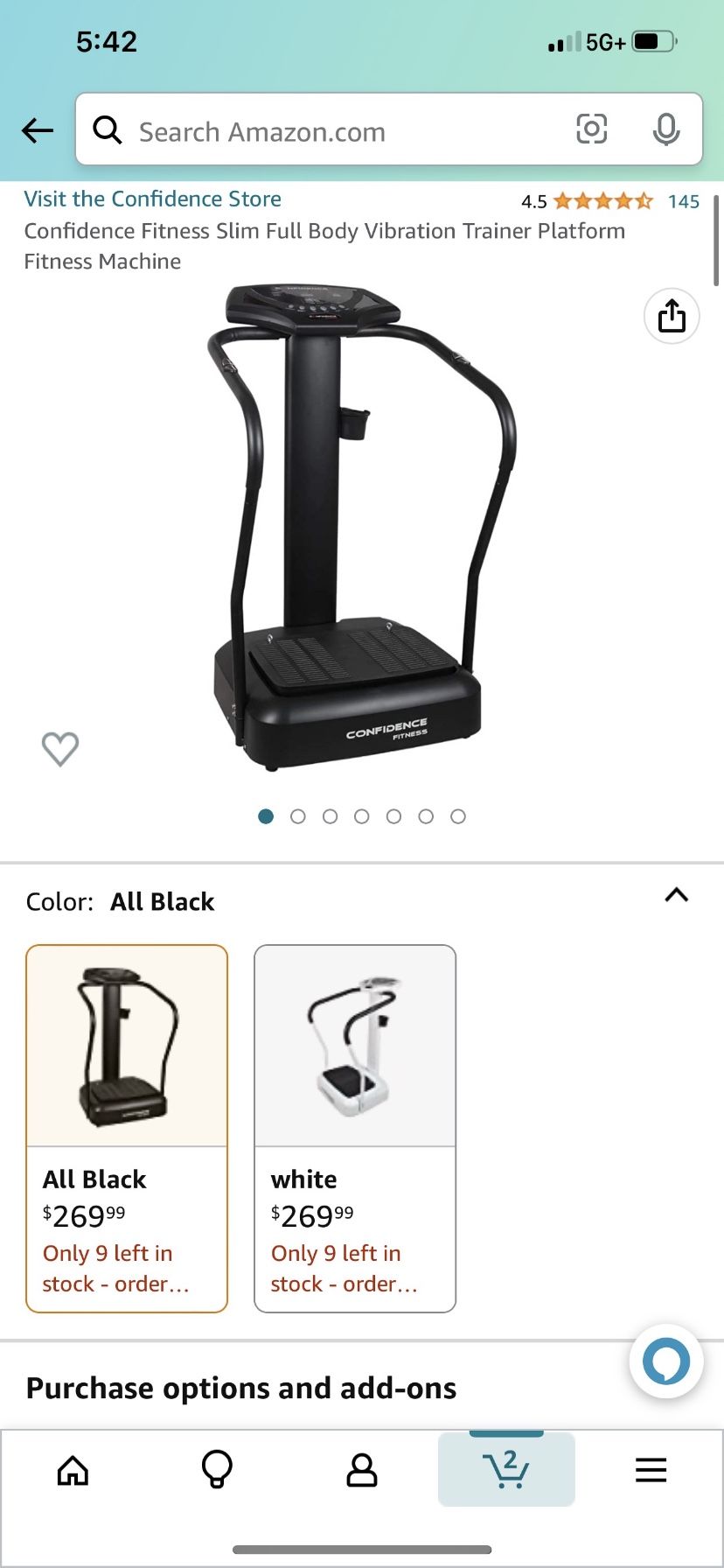
Task: Open the camera lens search icon
Action: (591, 129)
